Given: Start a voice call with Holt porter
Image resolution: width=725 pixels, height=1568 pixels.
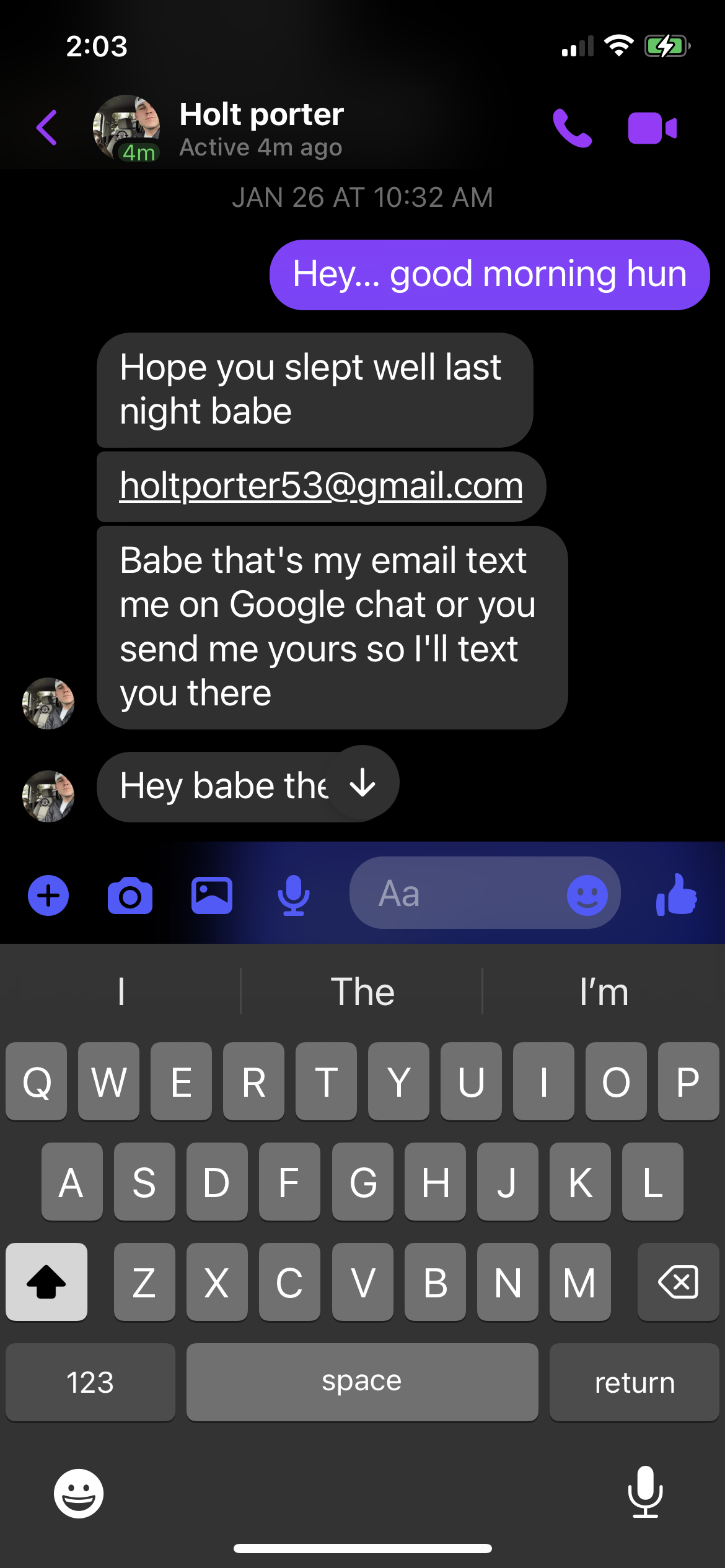Looking at the screenshot, I should 572,128.
